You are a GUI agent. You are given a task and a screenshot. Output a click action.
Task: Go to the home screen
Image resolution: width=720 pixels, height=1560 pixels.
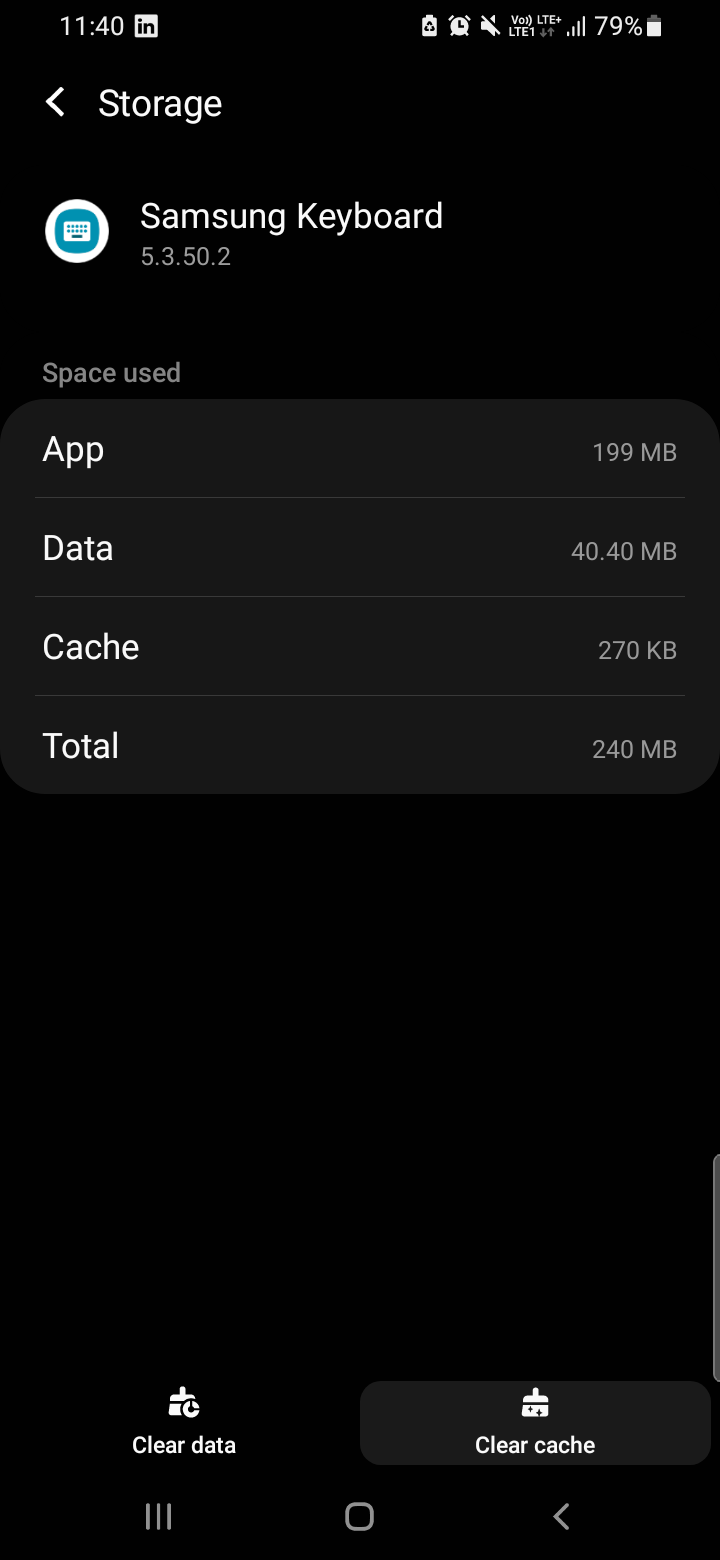359,1517
